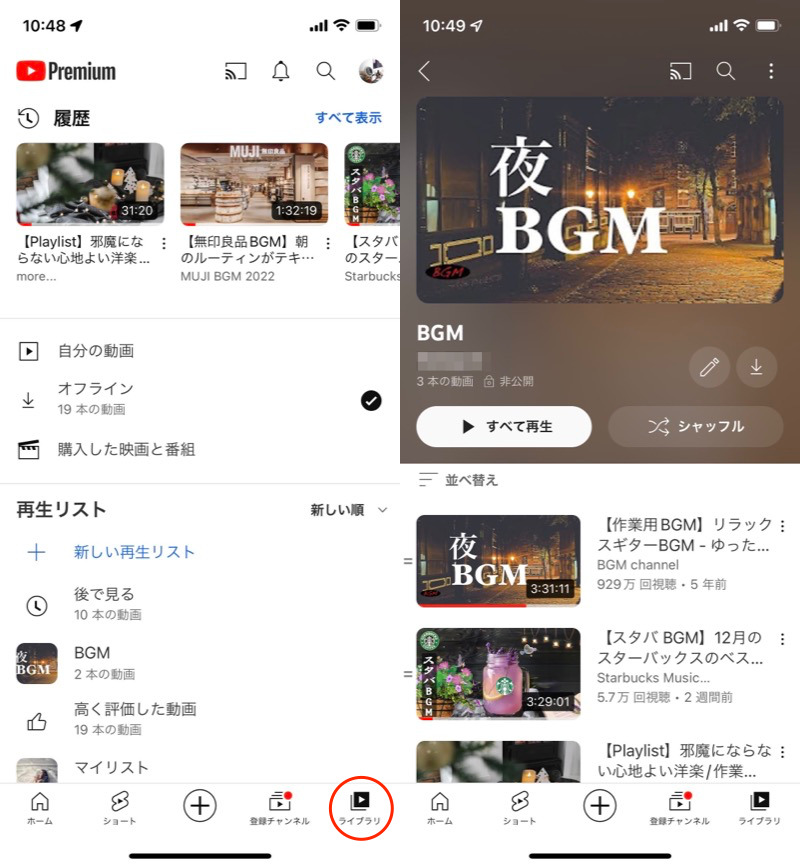
Task: Expand the 新しい順 sort dropdown
Action: tap(348, 510)
